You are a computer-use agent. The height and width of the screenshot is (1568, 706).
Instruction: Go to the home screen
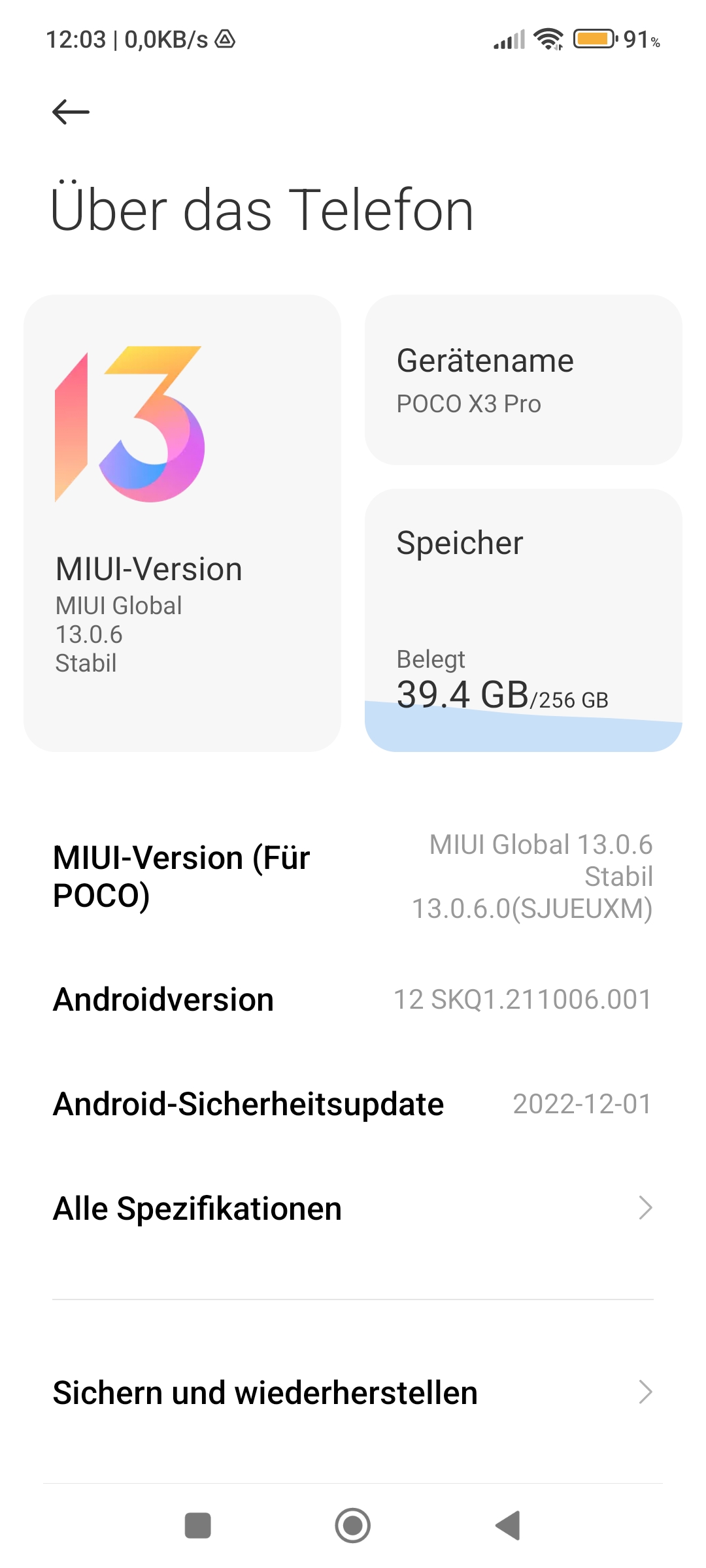pyautogui.click(x=353, y=1526)
